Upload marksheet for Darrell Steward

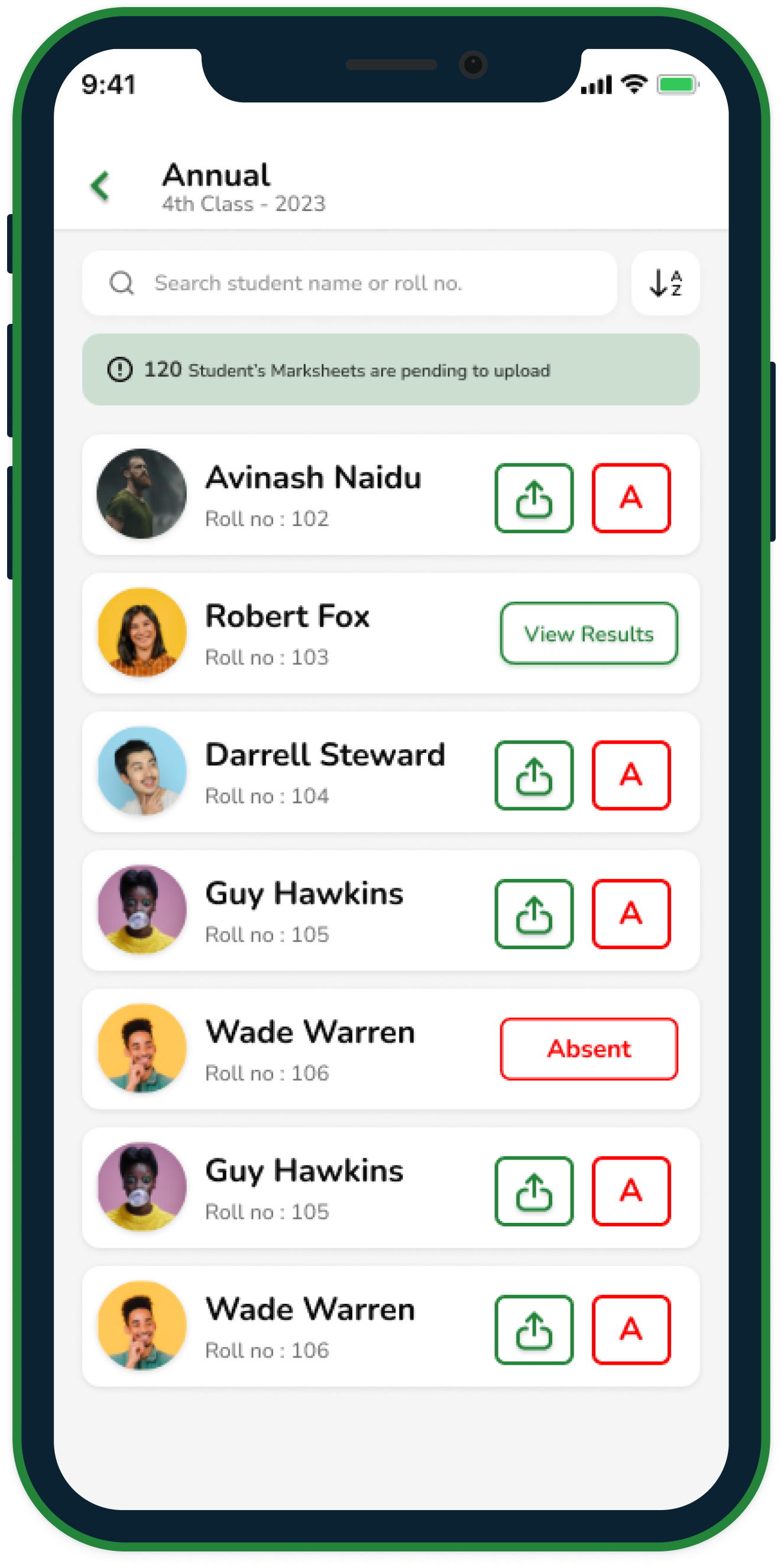point(534,775)
